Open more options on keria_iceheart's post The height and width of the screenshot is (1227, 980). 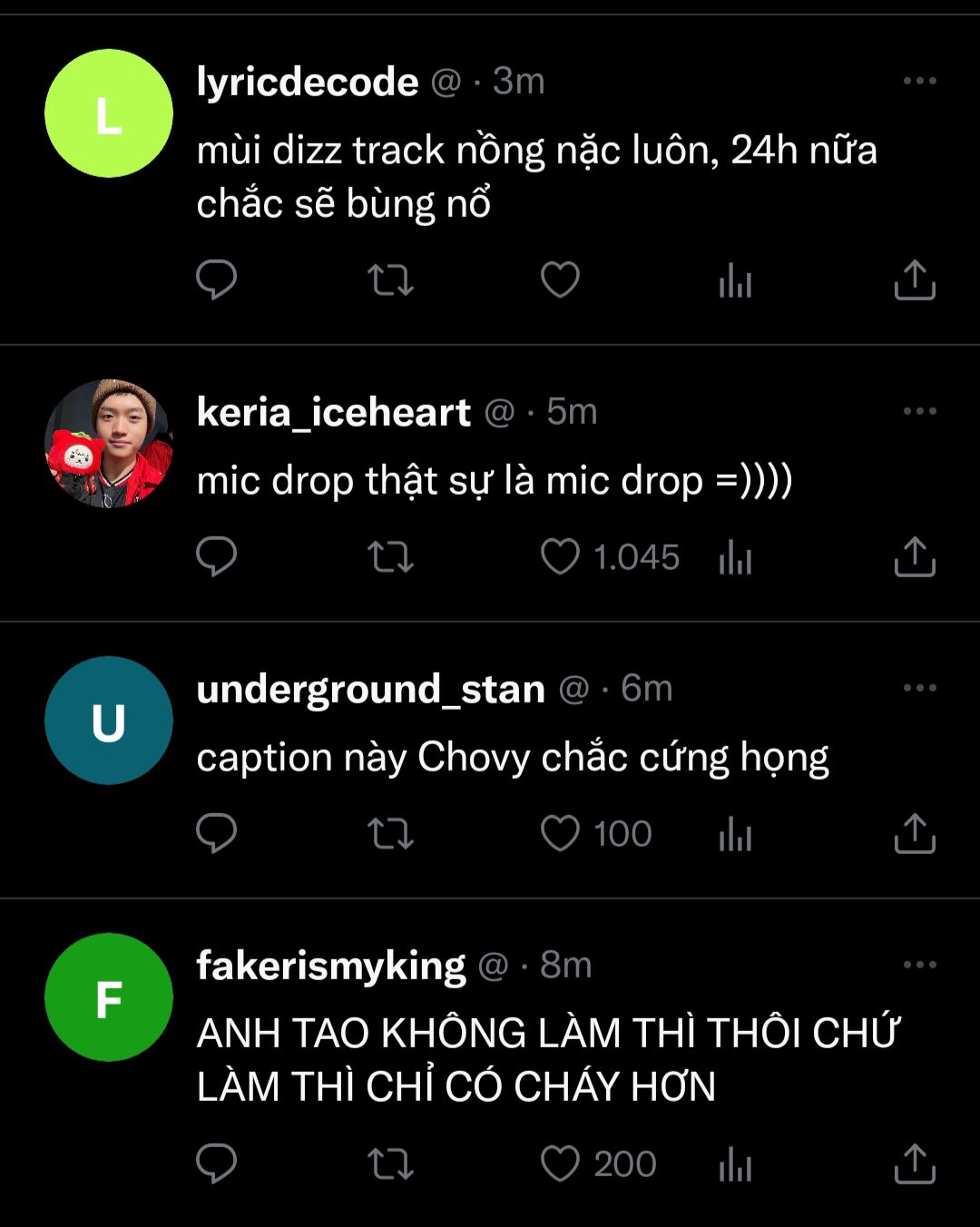tap(919, 411)
